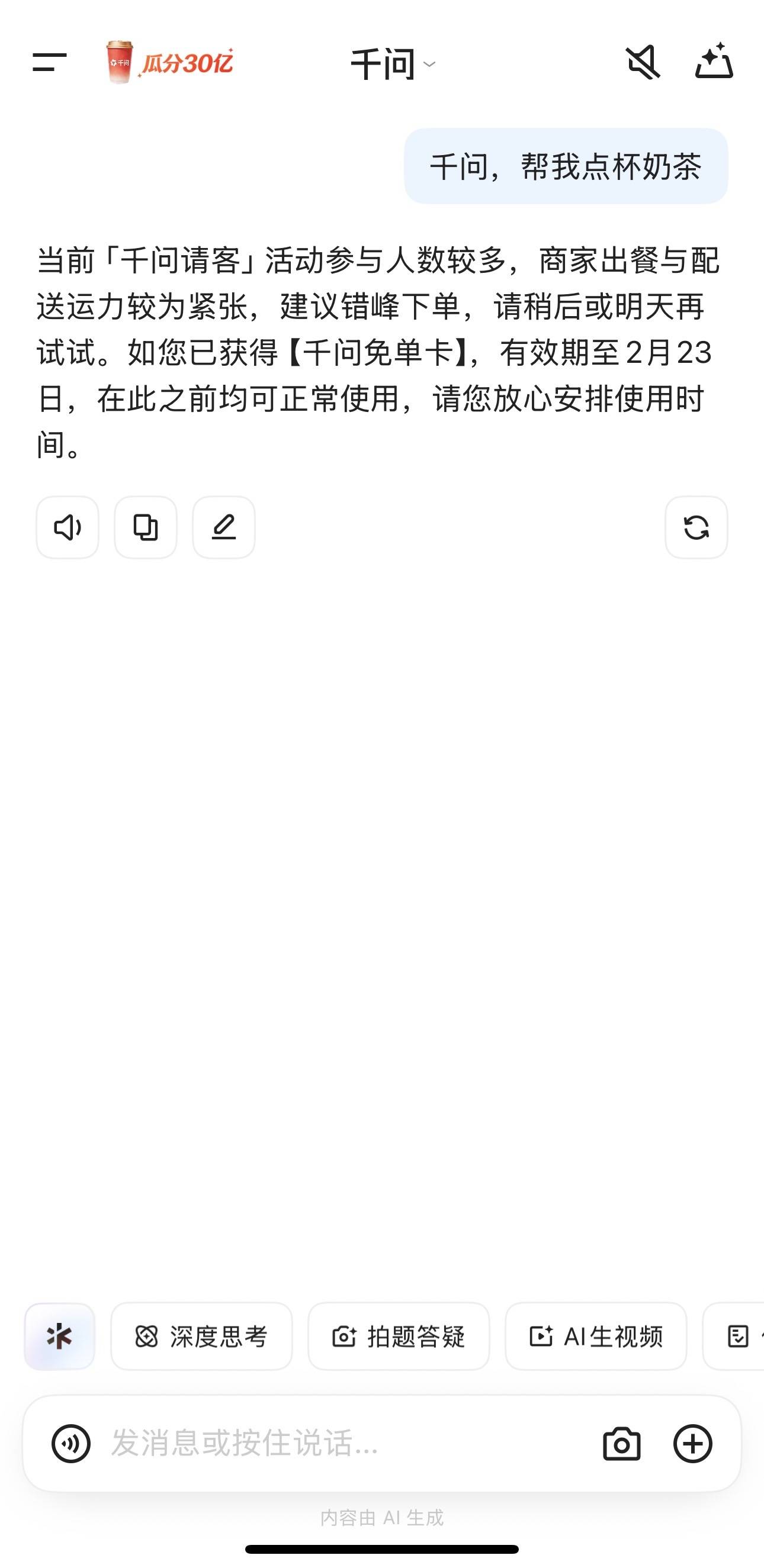Focus the 发消息或按住说话 input field
The height and width of the screenshot is (1568, 764).
pyautogui.click(x=341, y=1443)
